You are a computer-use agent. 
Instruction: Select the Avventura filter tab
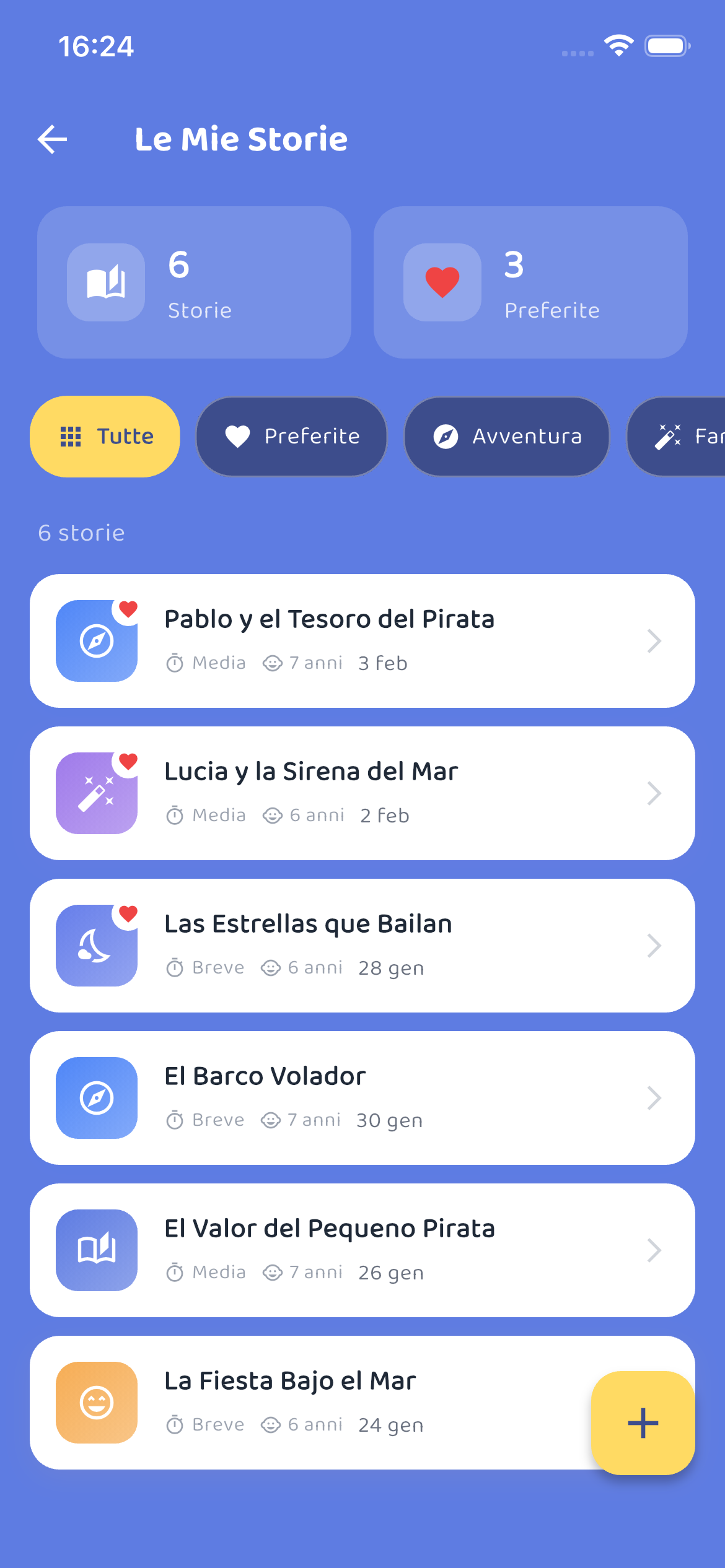pyautogui.click(x=506, y=436)
